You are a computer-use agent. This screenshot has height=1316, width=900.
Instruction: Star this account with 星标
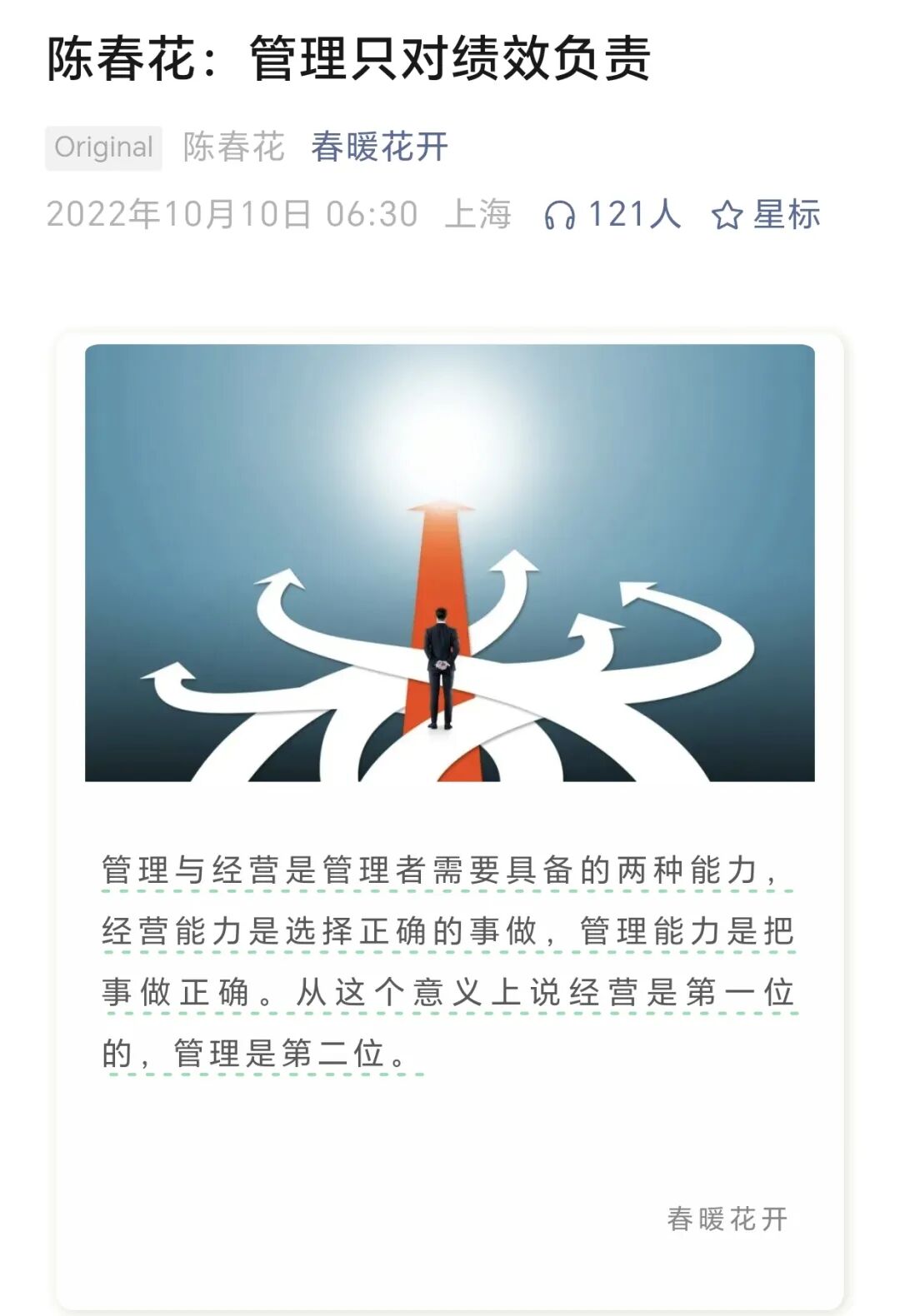pyautogui.click(x=766, y=215)
